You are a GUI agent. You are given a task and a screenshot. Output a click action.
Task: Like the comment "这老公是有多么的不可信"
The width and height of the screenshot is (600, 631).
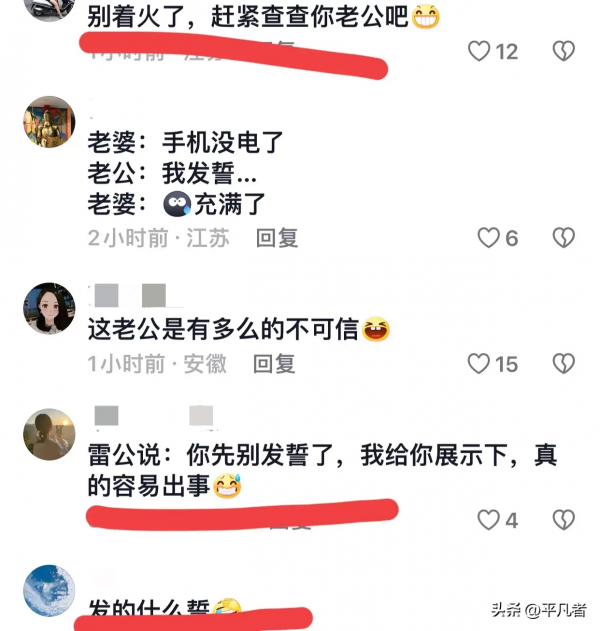pos(481,364)
